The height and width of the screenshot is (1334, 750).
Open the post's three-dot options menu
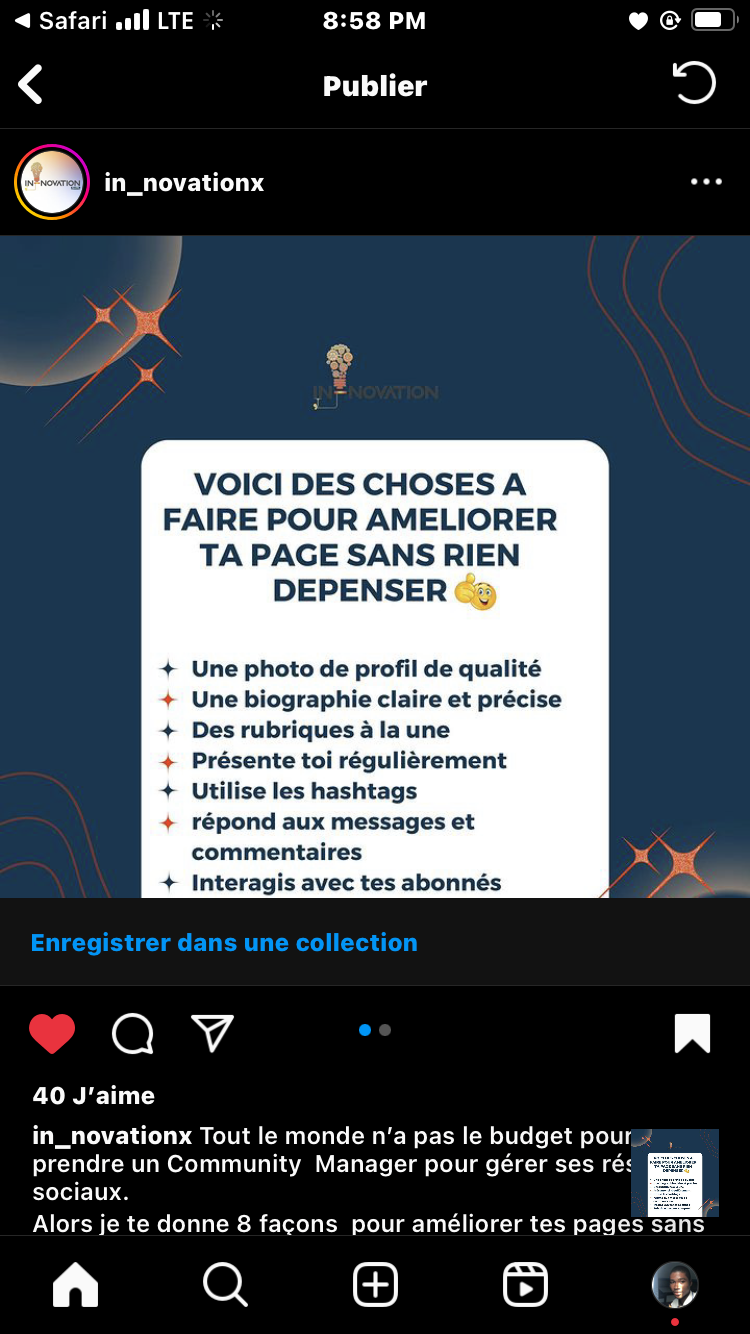[706, 182]
